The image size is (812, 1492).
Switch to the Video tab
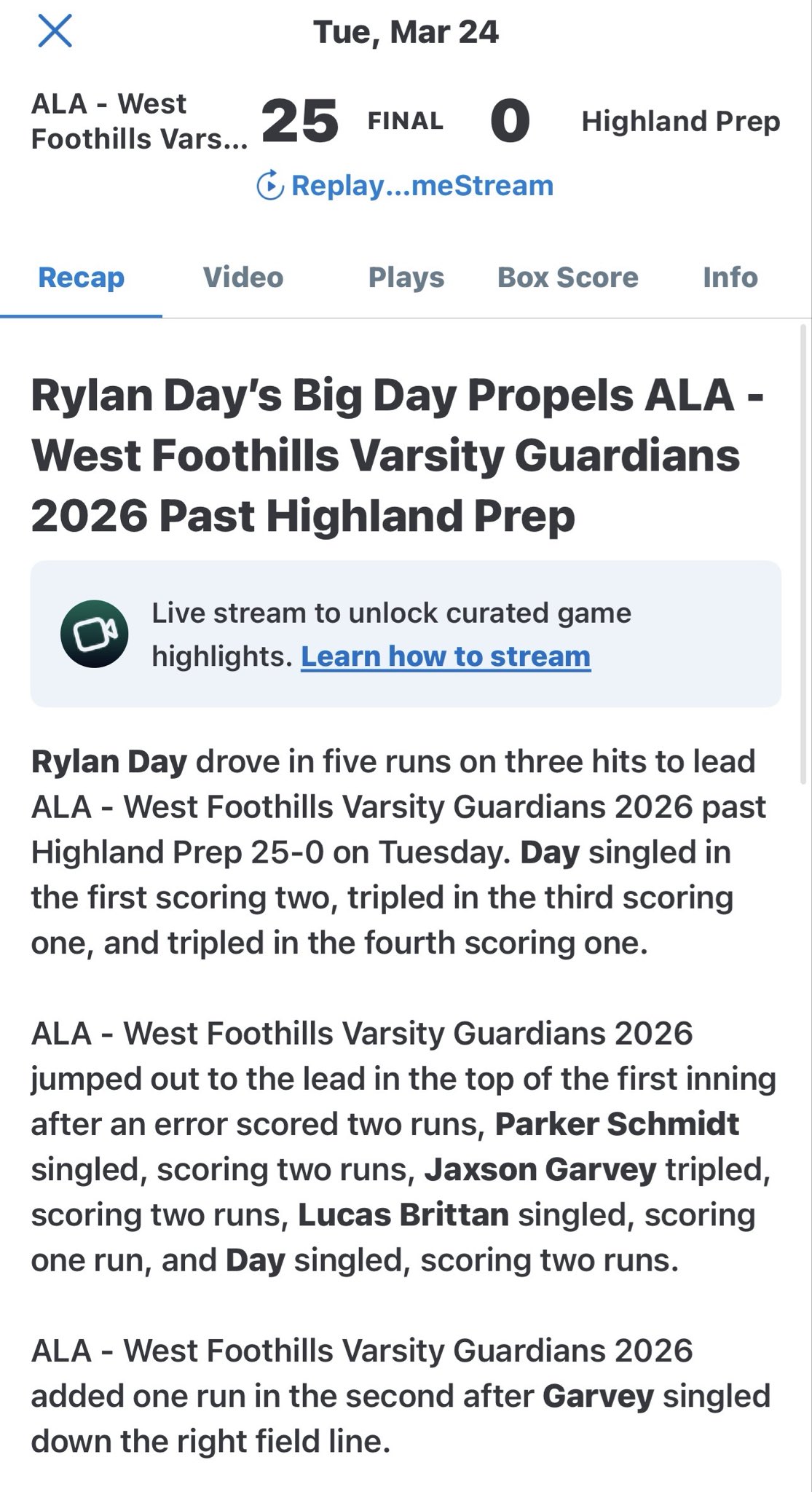point(243,278)
